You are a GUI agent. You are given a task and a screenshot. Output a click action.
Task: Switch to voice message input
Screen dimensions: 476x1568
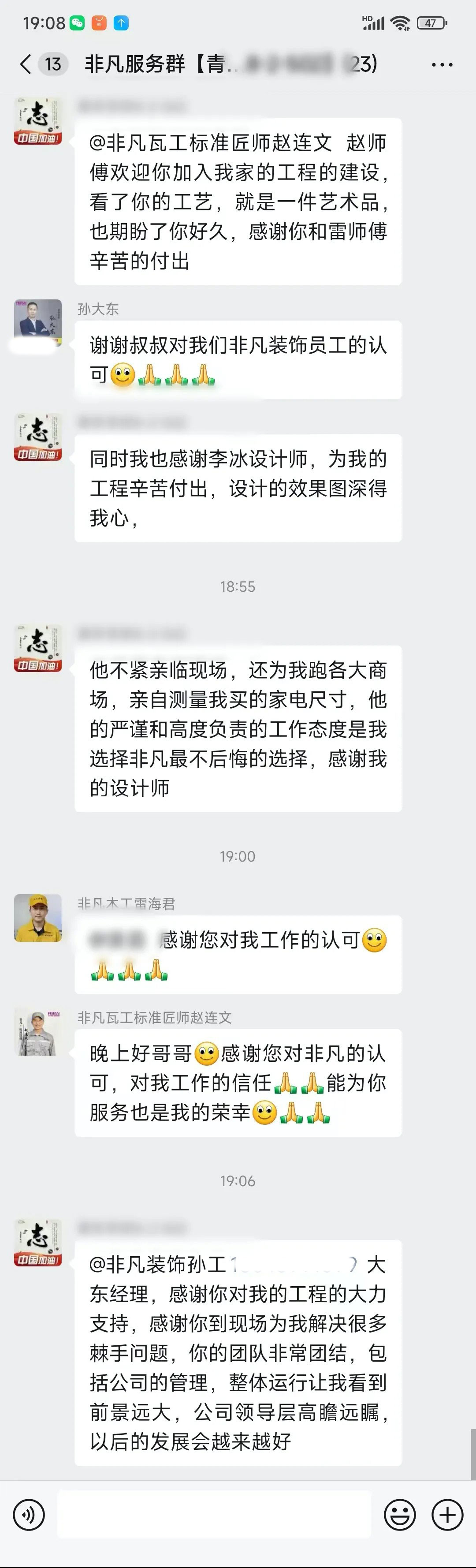click(29, 1515)
